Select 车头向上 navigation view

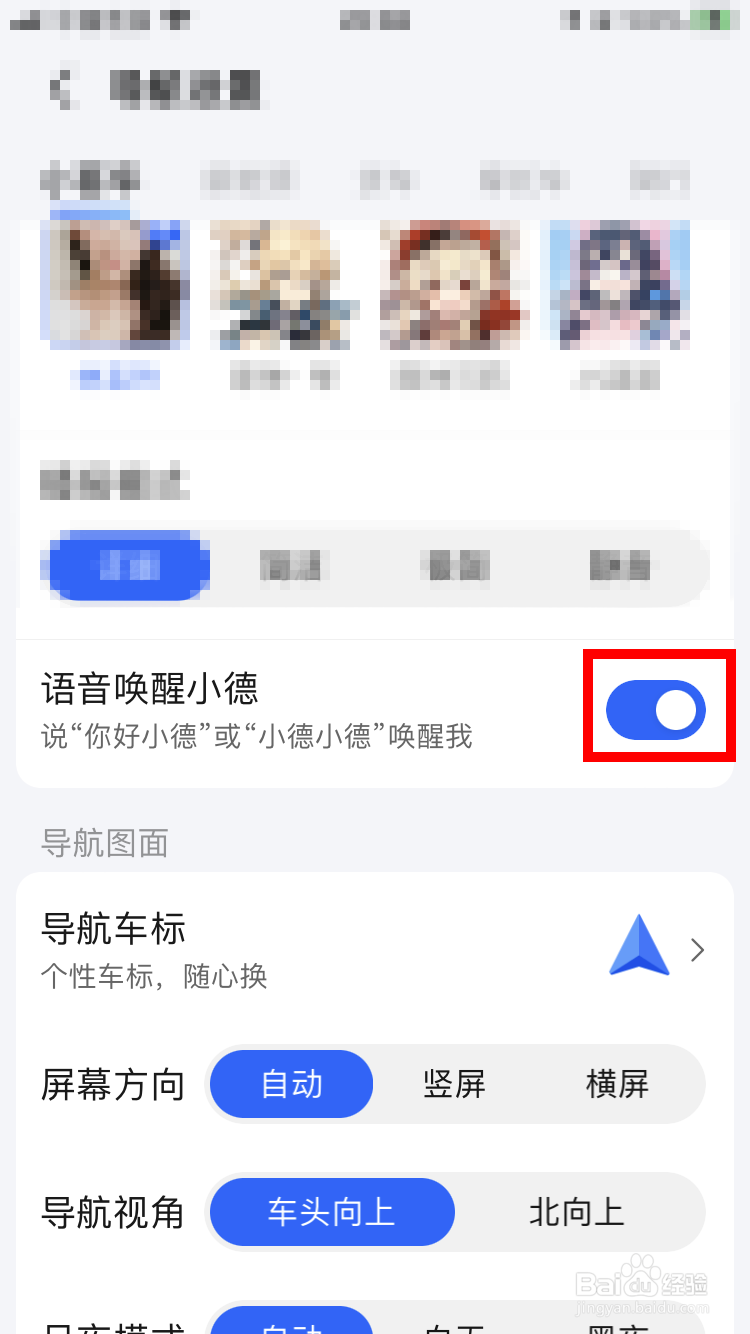coord(331,1212)
